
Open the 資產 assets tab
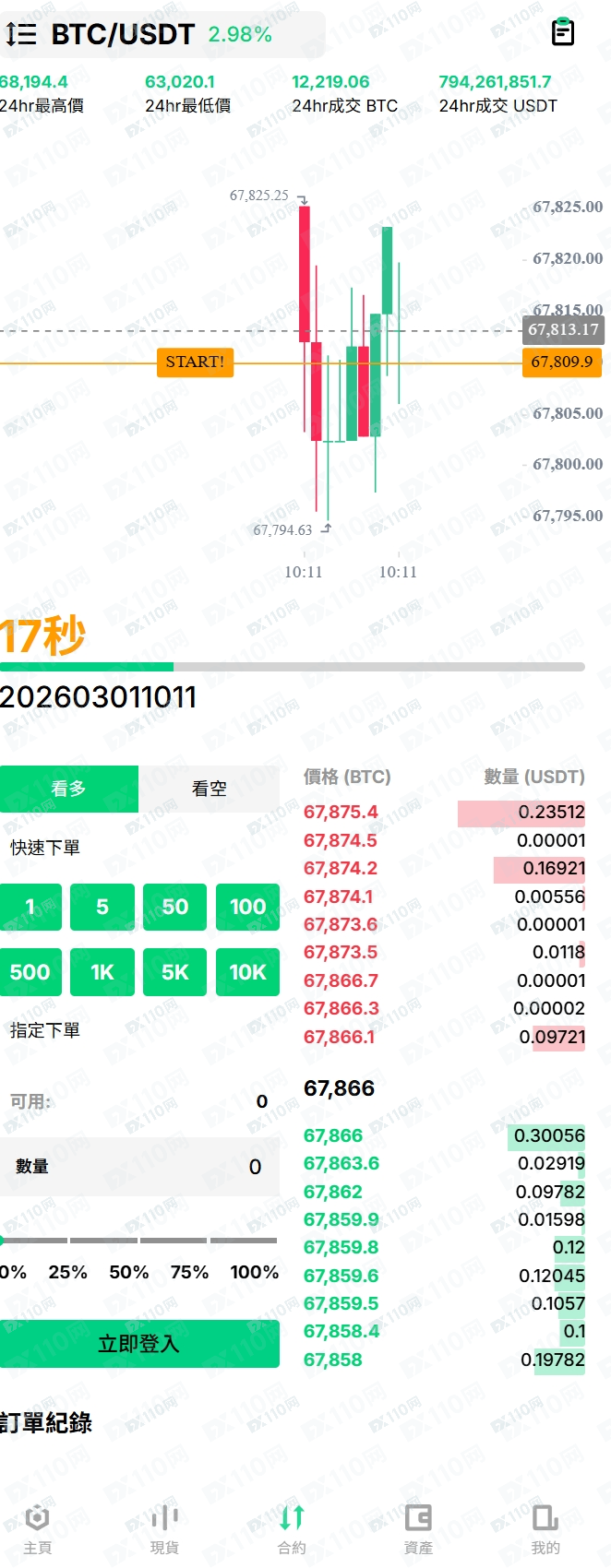point(418,1527)
